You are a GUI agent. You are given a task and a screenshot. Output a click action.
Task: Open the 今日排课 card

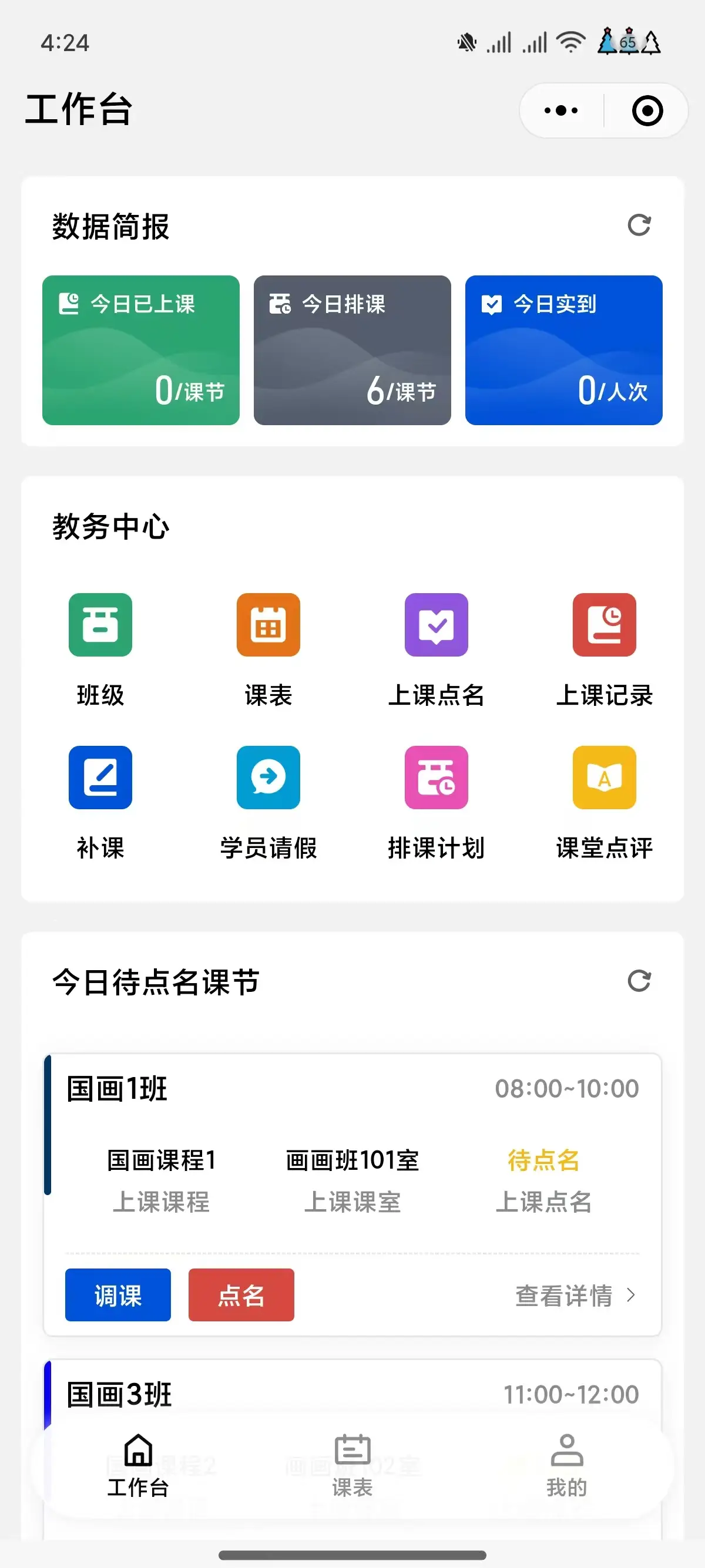point(352,350)
